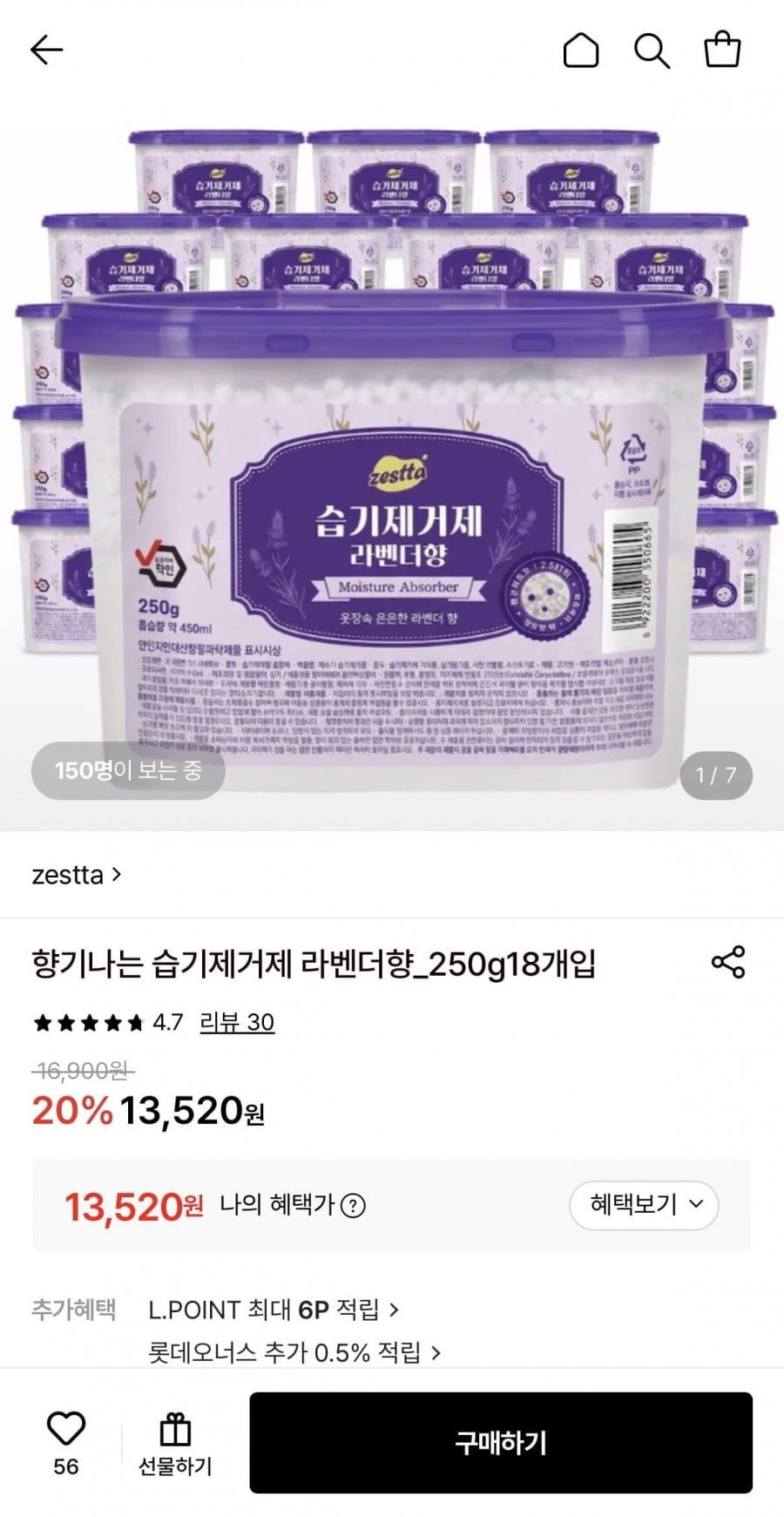
Task: Open the 리뷰 30 reviews link
Action: [x=237, y=1022]
